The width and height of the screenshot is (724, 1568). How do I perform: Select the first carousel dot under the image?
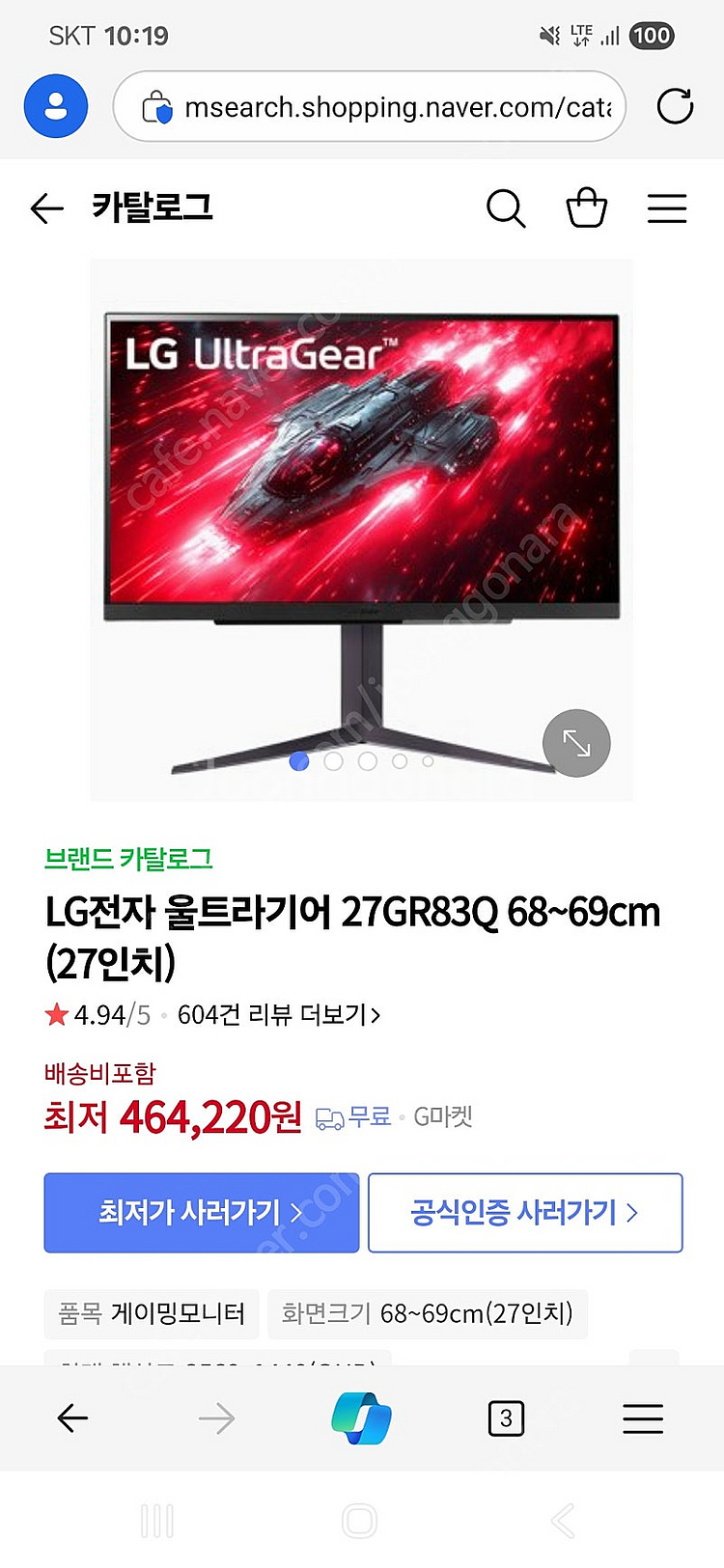pos(299,761)
